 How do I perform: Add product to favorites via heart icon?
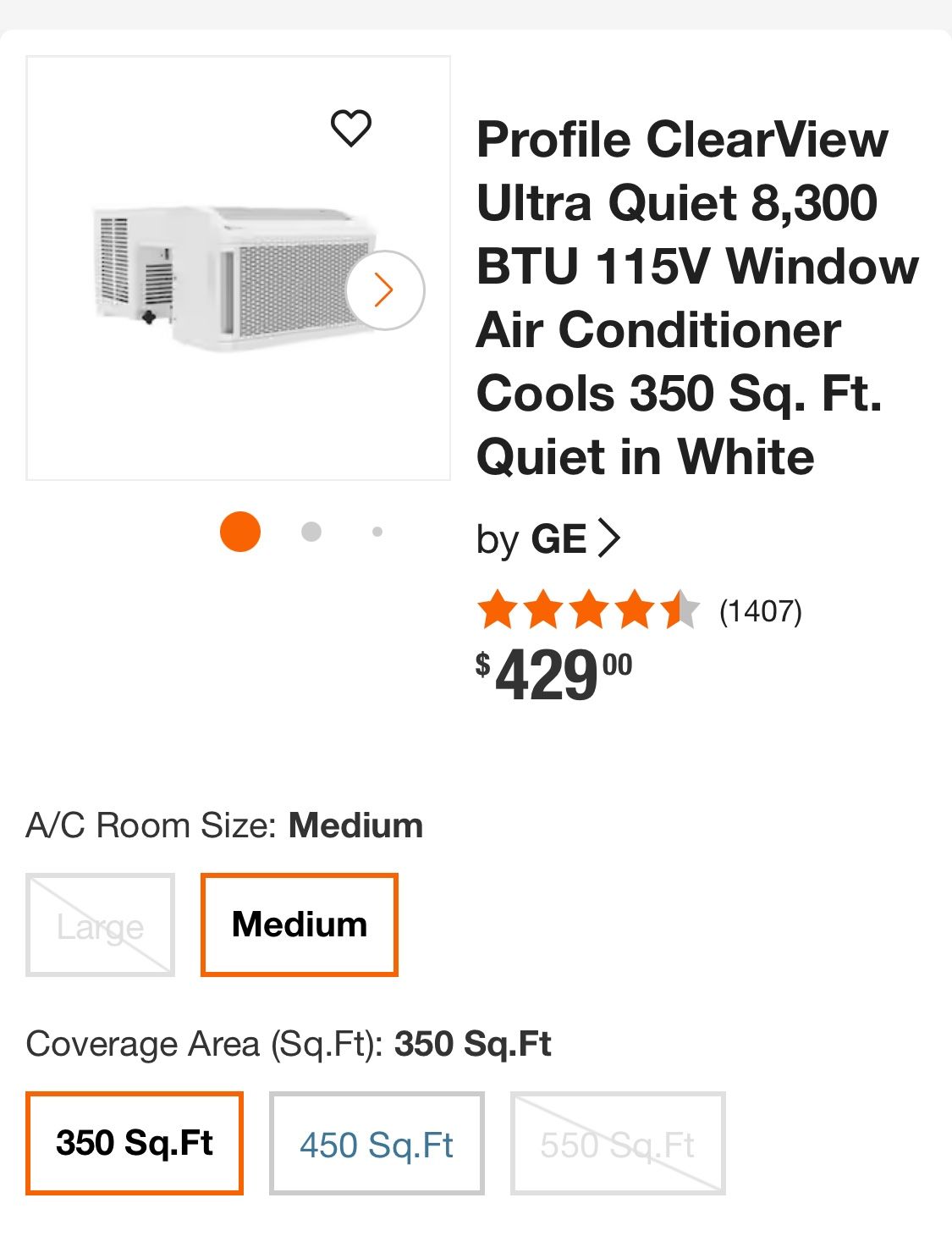[352, 129]
